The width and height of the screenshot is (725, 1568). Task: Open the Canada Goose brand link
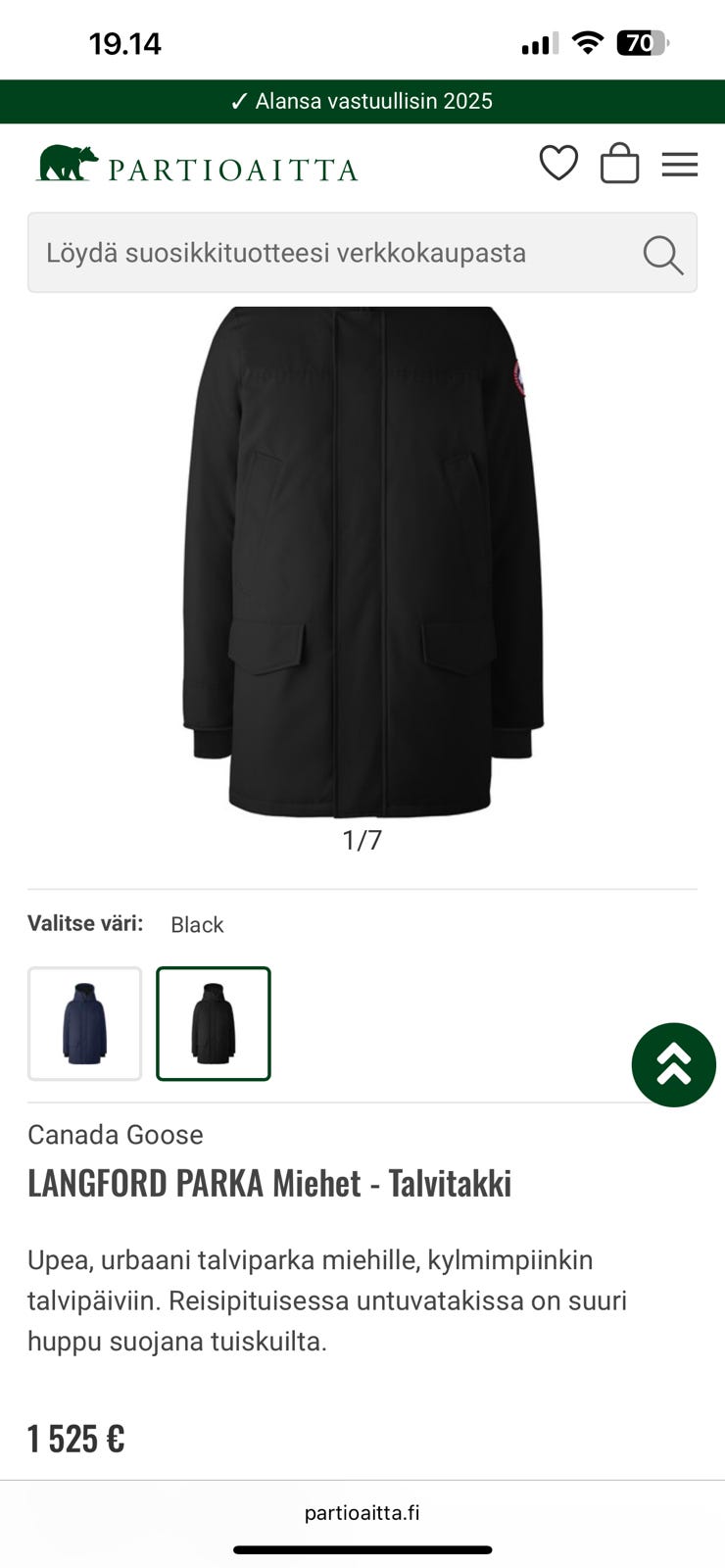[116, 1135]
